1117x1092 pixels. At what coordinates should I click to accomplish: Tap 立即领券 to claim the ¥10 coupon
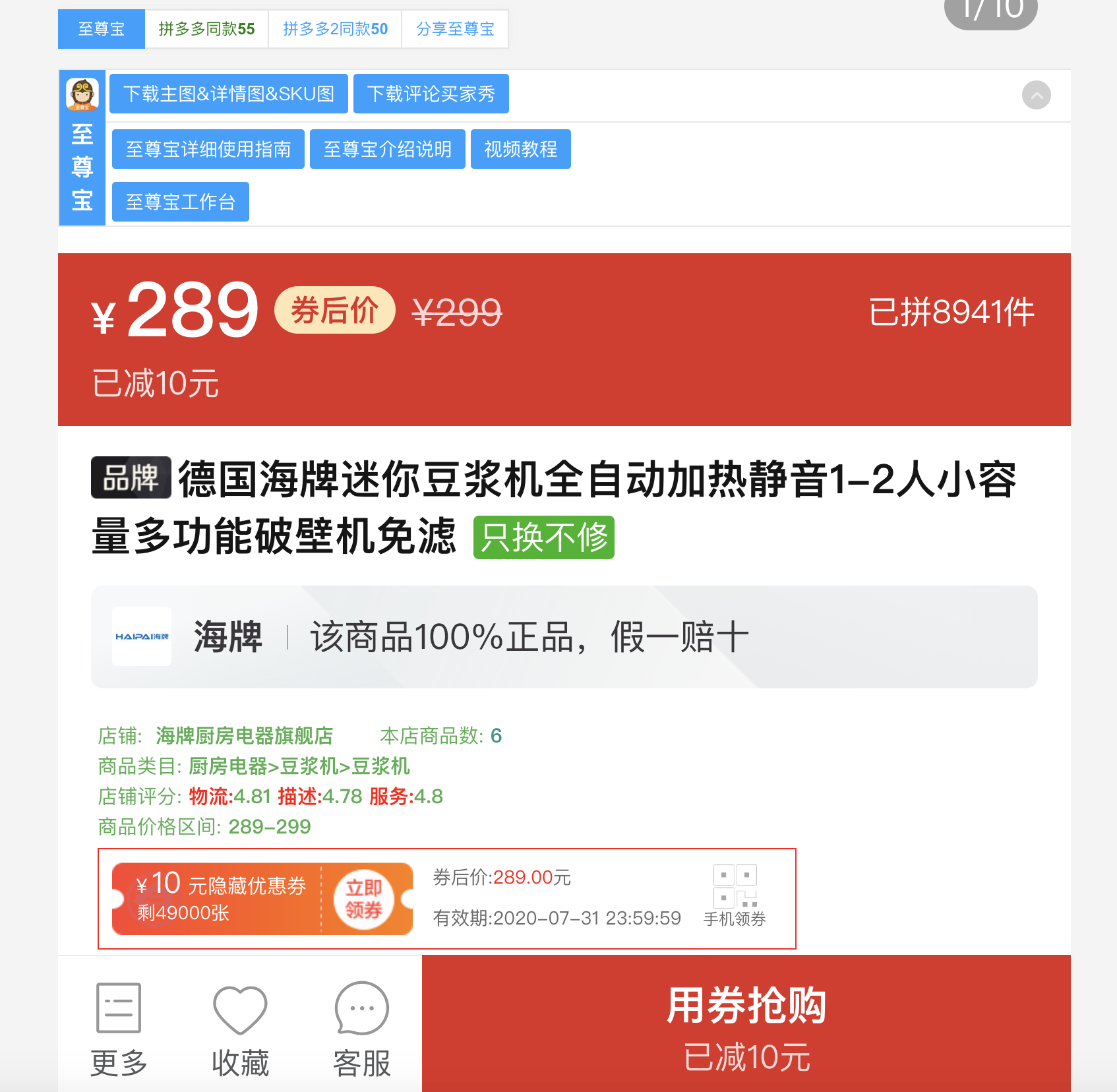(363, 899)
